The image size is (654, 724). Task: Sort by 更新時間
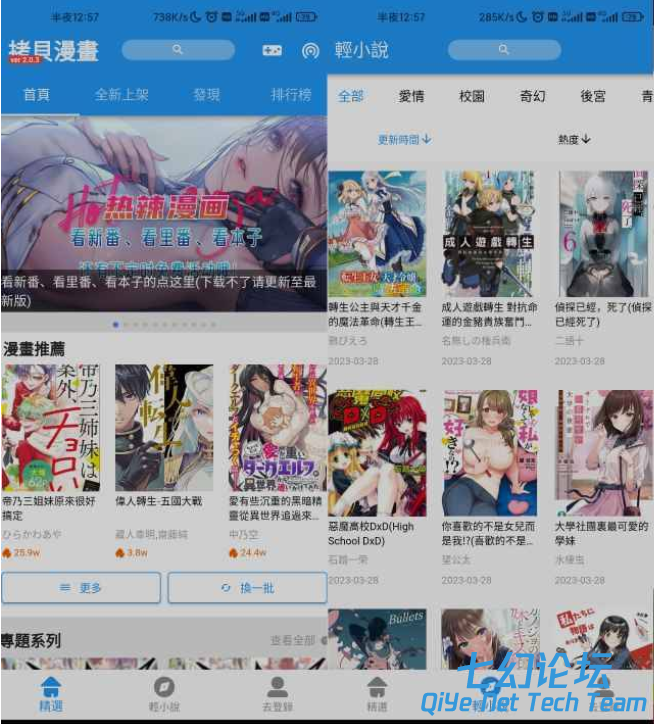(404, 139)
